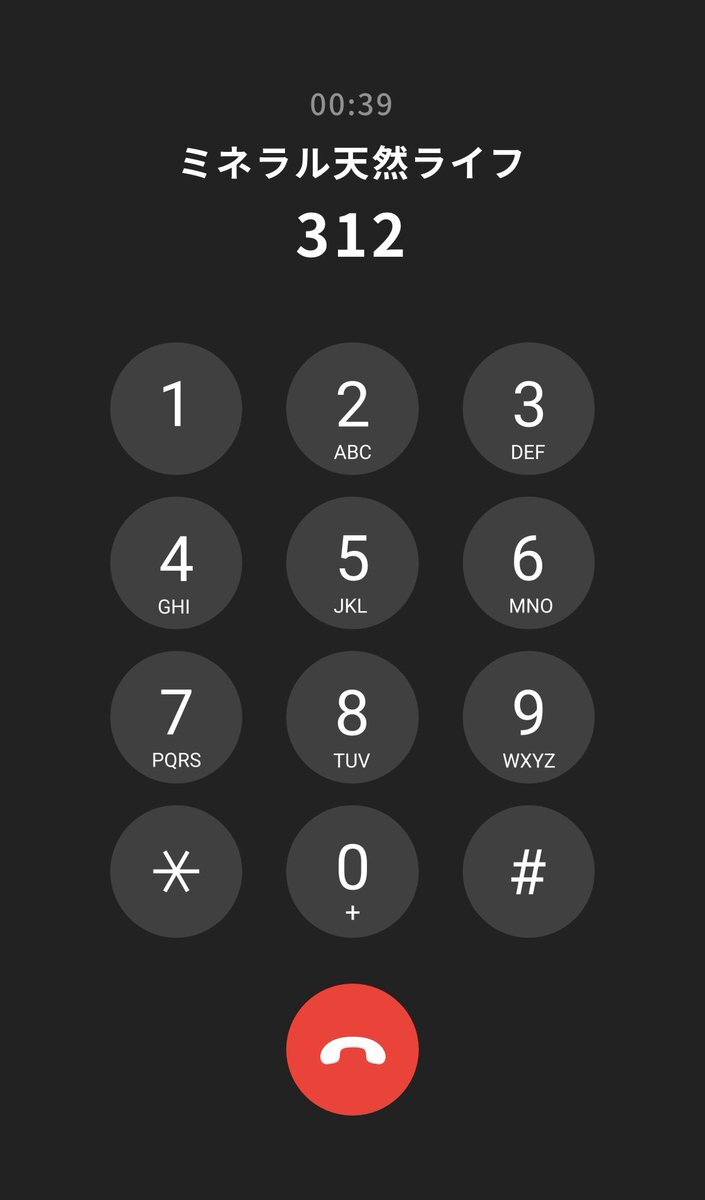
Task: Enter digit 8 TUV
Action: tap(352, 717)
